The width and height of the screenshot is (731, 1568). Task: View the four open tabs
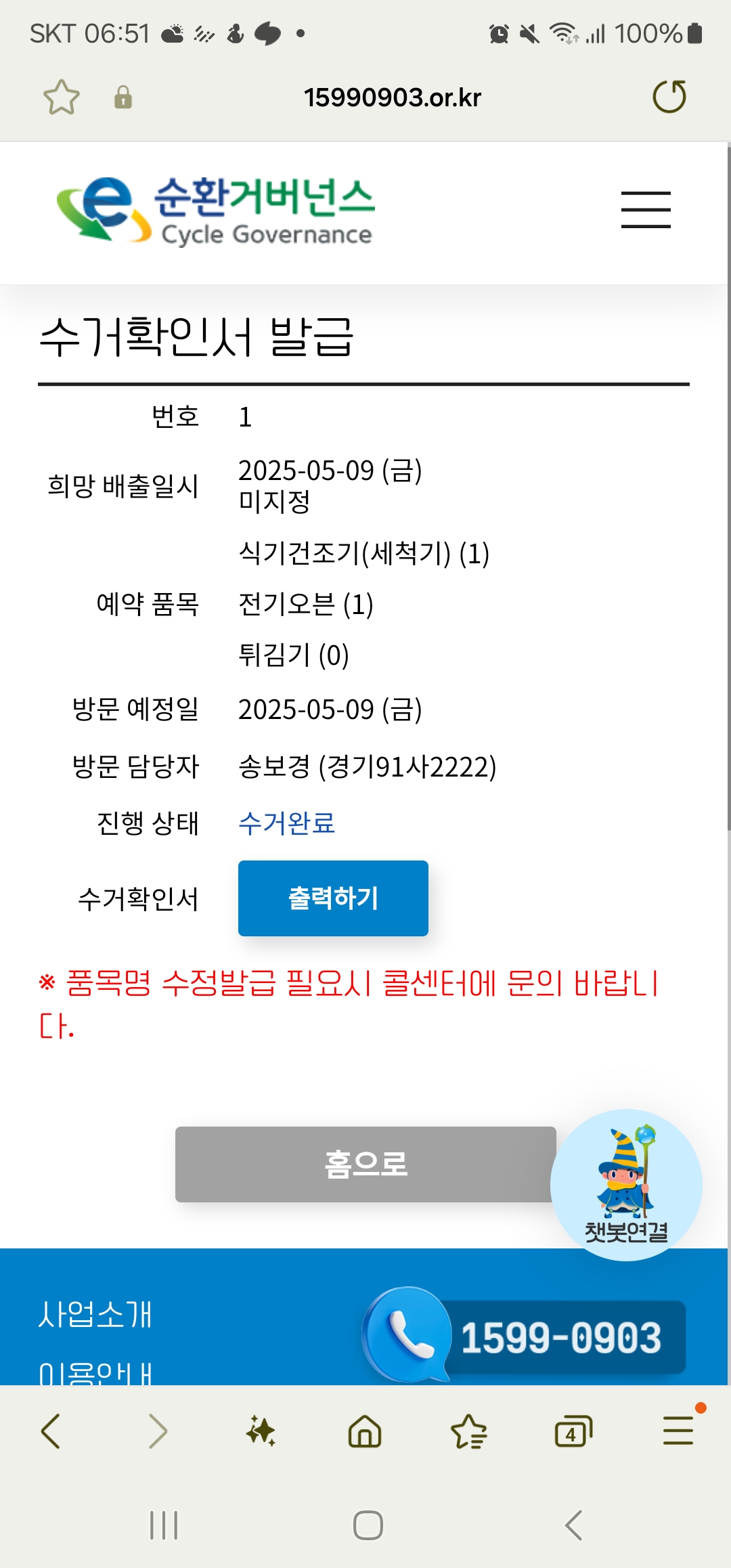(573, 1431)
